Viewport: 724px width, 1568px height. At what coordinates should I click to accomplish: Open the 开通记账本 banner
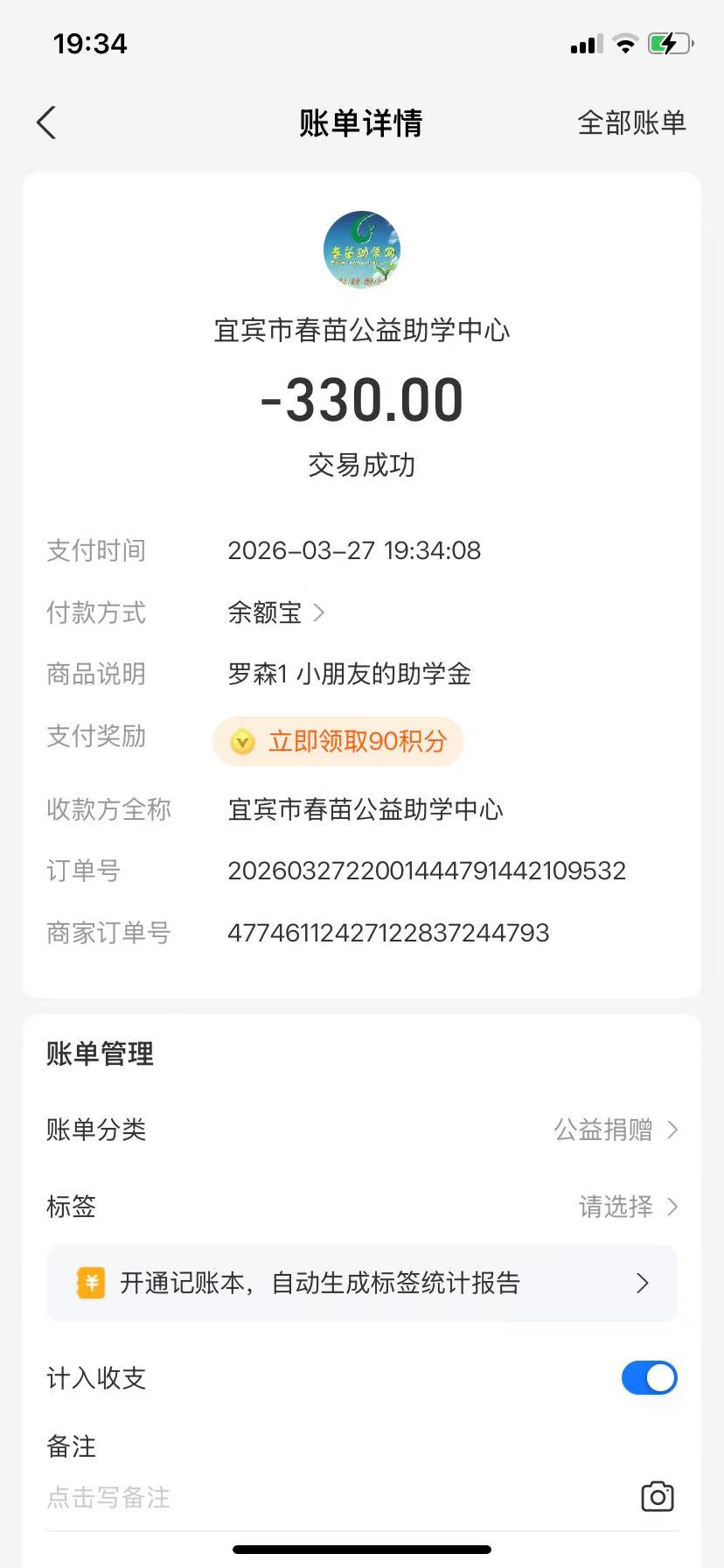pyautogui.click(x=362, y=1283)
